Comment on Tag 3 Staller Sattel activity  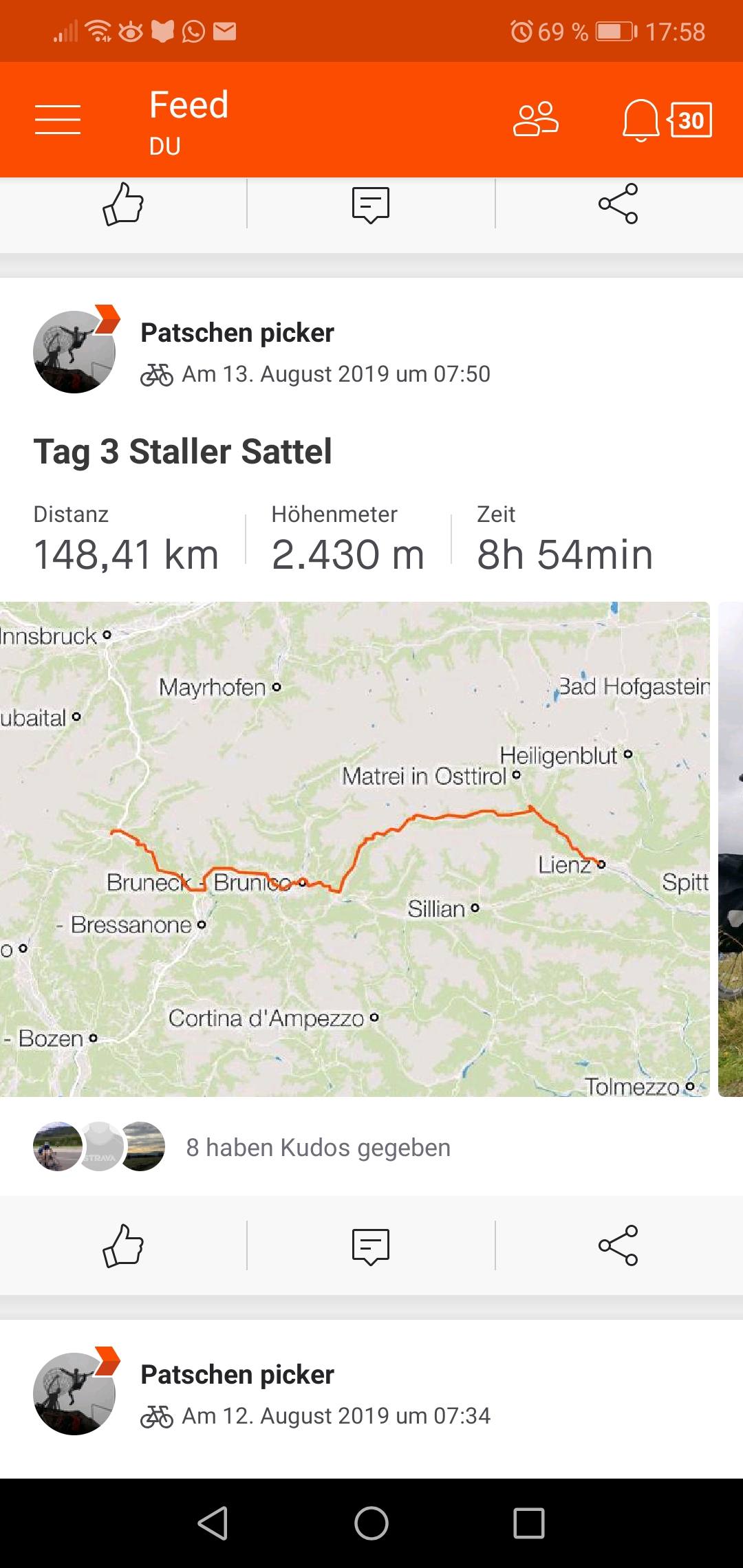pyautogui.click(x=371, y=1245)
